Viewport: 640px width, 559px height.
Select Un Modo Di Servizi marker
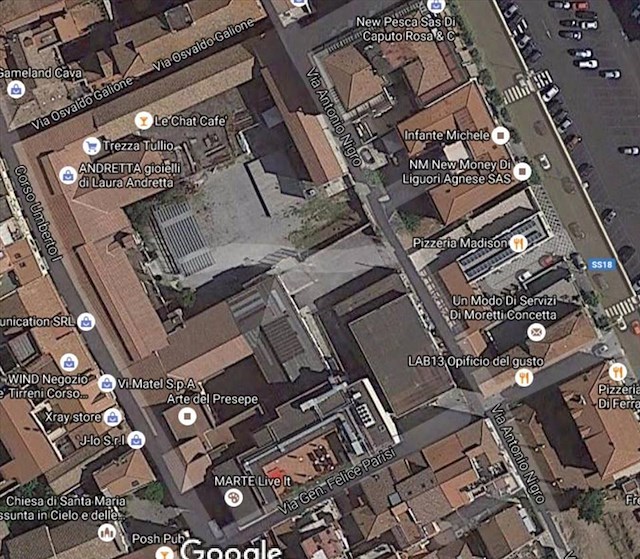(537, 332)
